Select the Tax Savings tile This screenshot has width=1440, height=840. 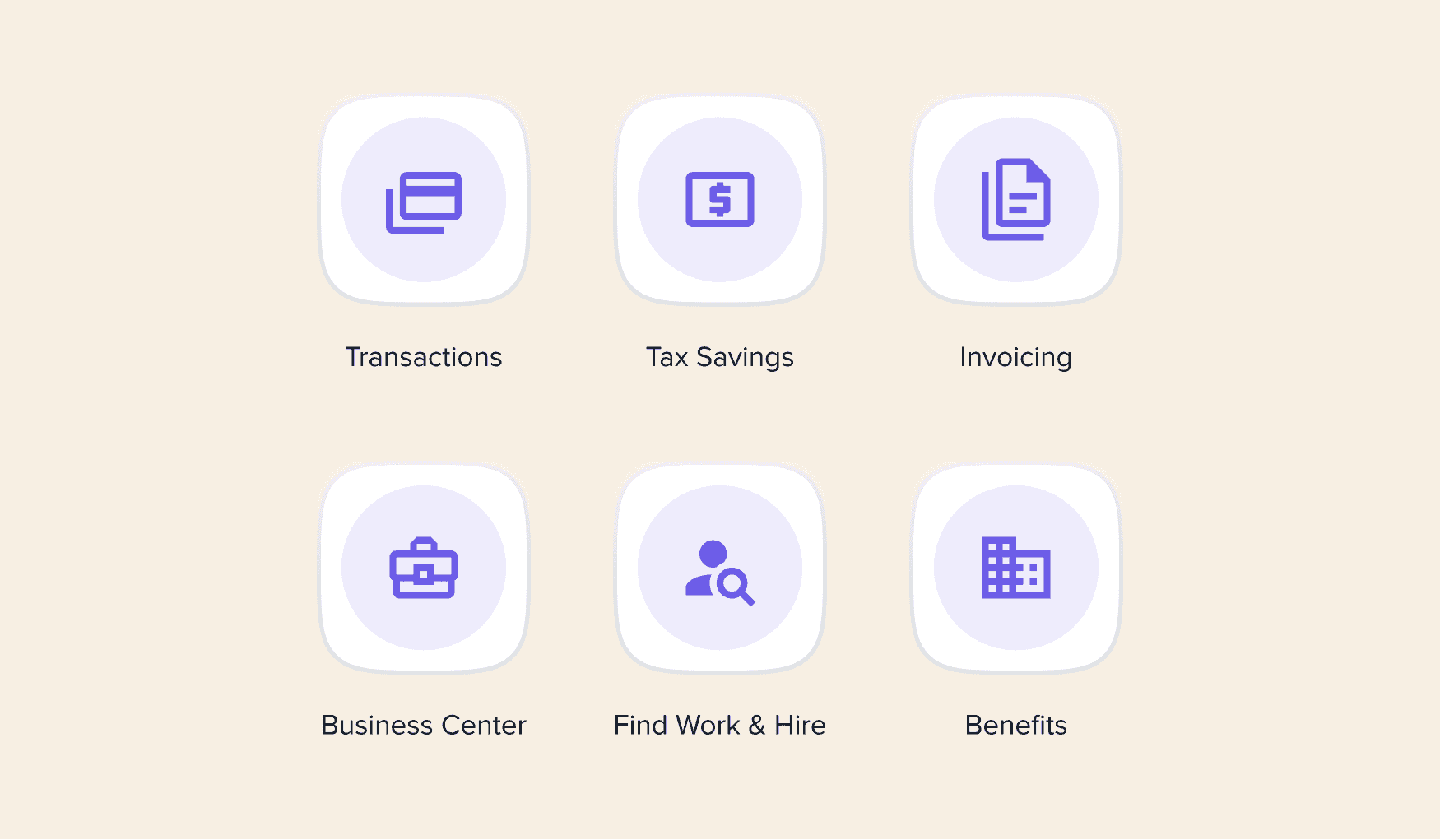(720, 200)
